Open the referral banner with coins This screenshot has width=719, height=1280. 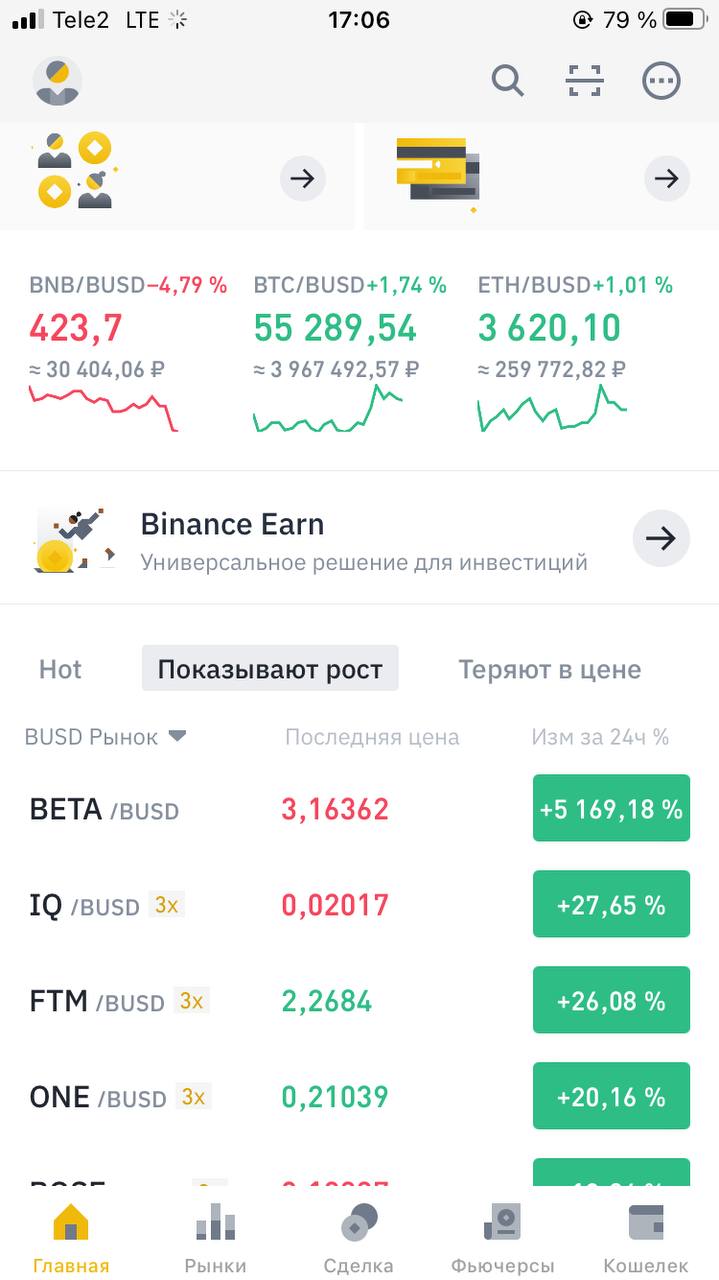(x=177, y=176)
